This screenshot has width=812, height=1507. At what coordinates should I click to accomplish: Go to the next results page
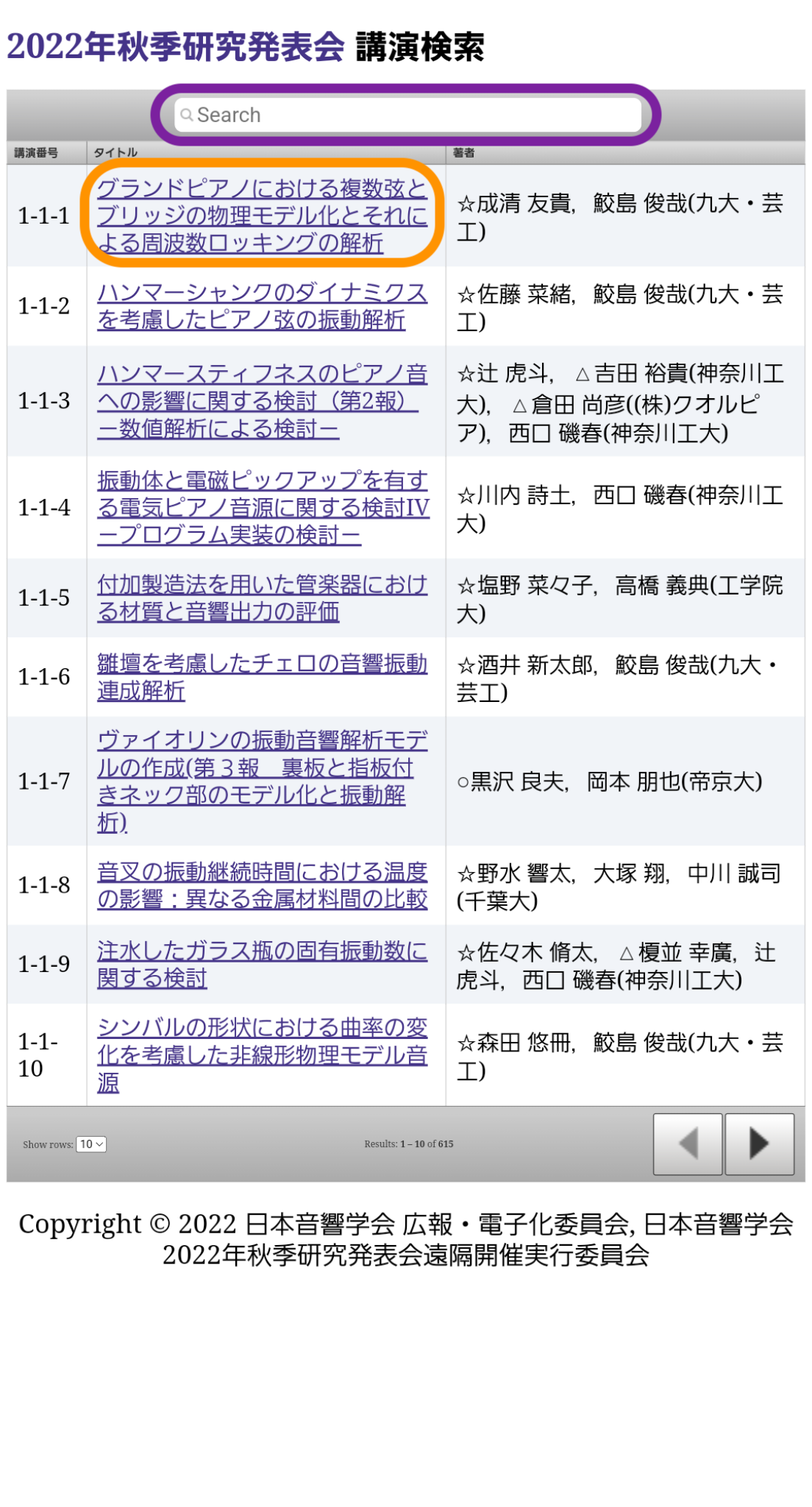tap(759, 1144)
